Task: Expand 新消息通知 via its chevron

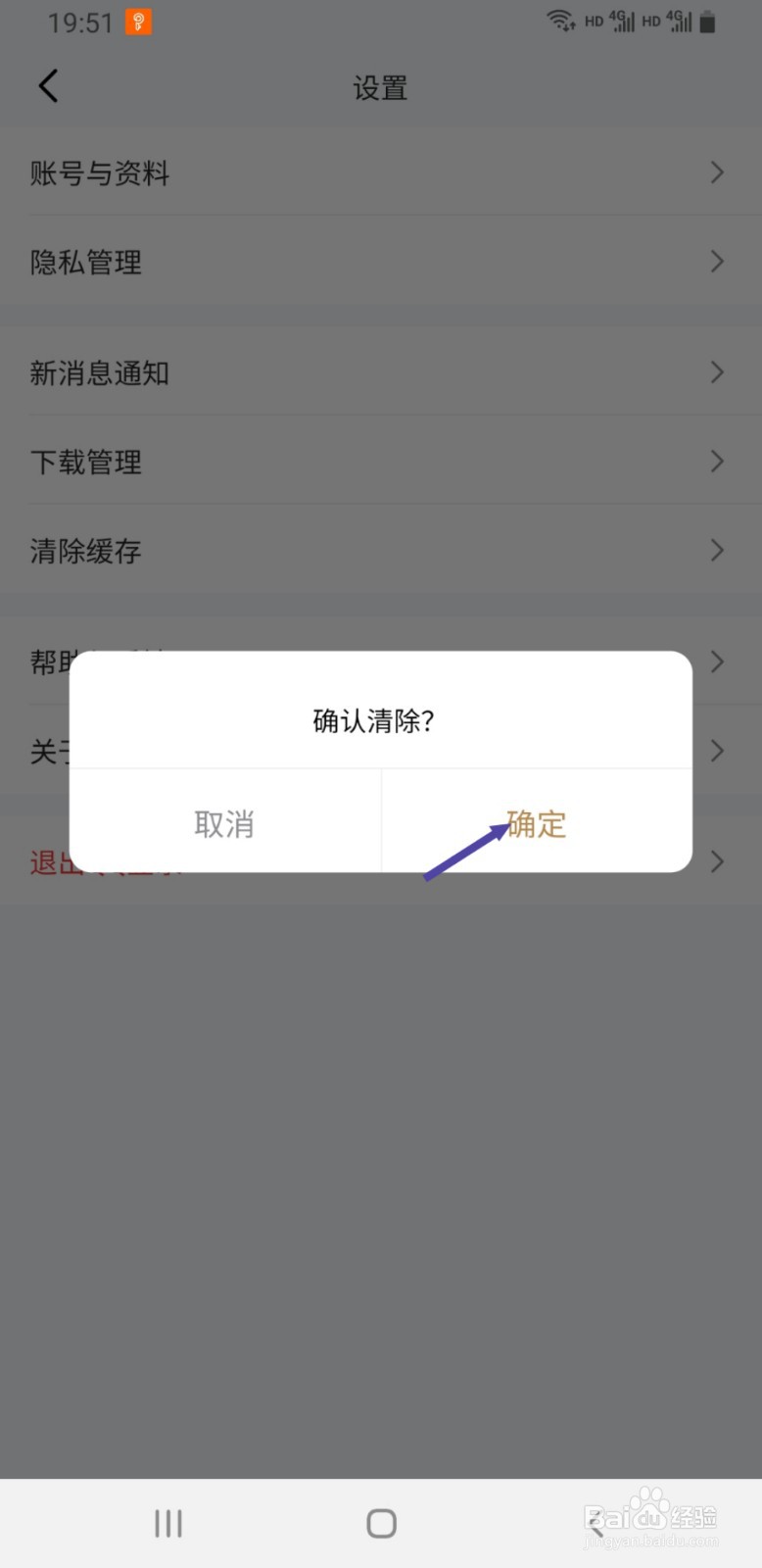Action: pos(716,372)
